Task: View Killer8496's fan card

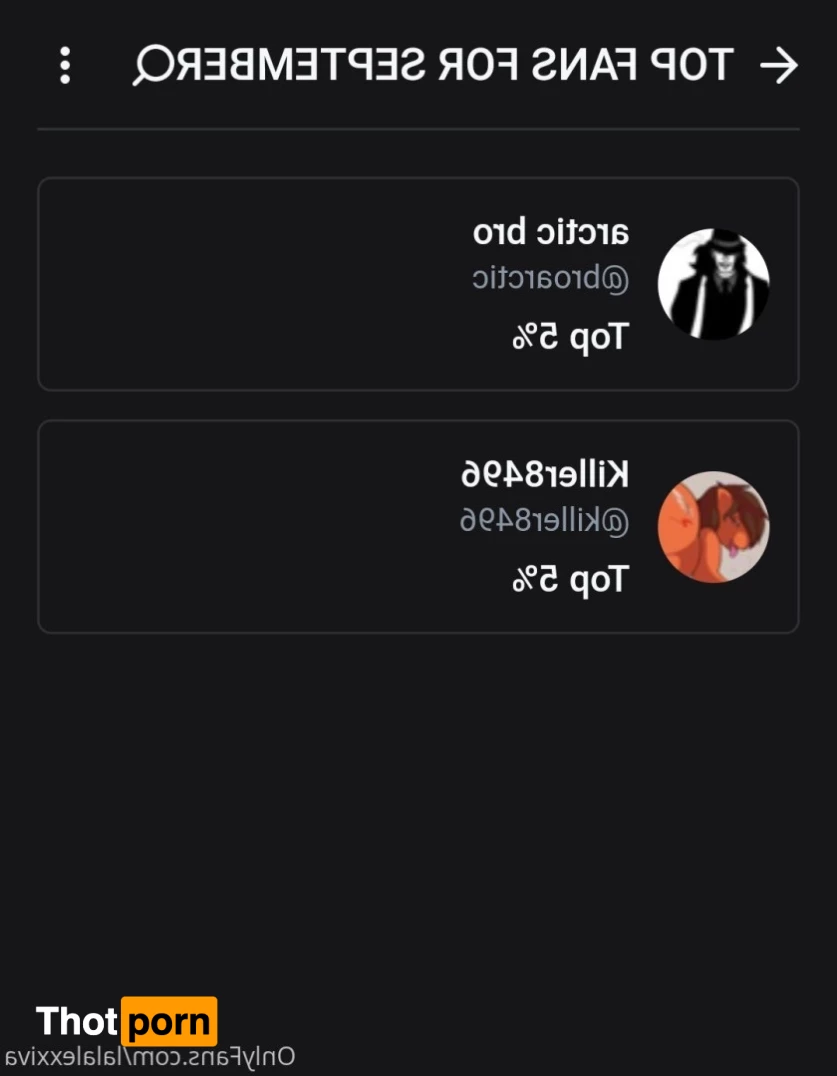Action: click(x=418, y=527)
